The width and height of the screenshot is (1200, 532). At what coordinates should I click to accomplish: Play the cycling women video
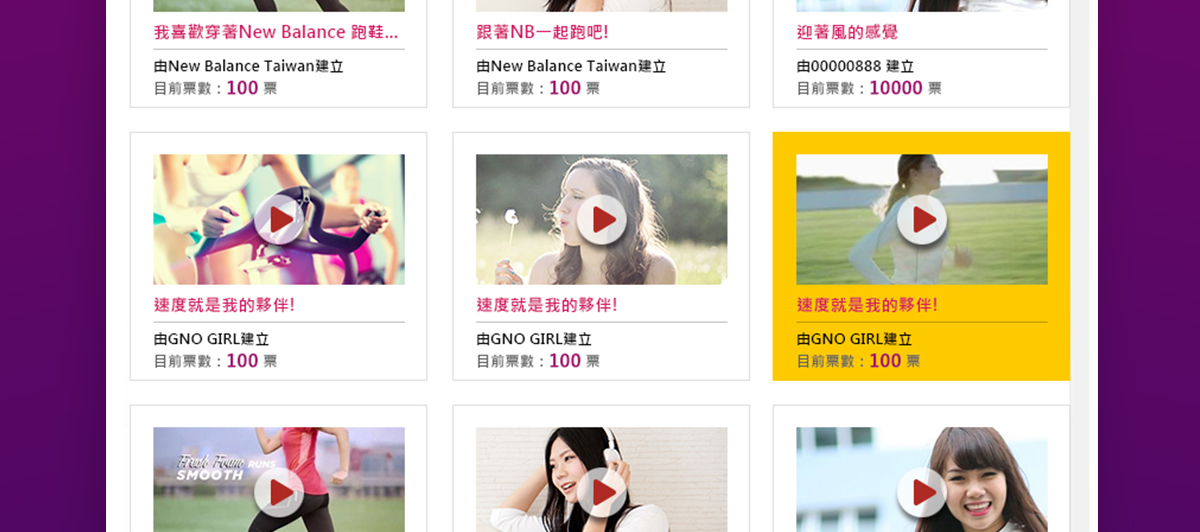[279, 220]
